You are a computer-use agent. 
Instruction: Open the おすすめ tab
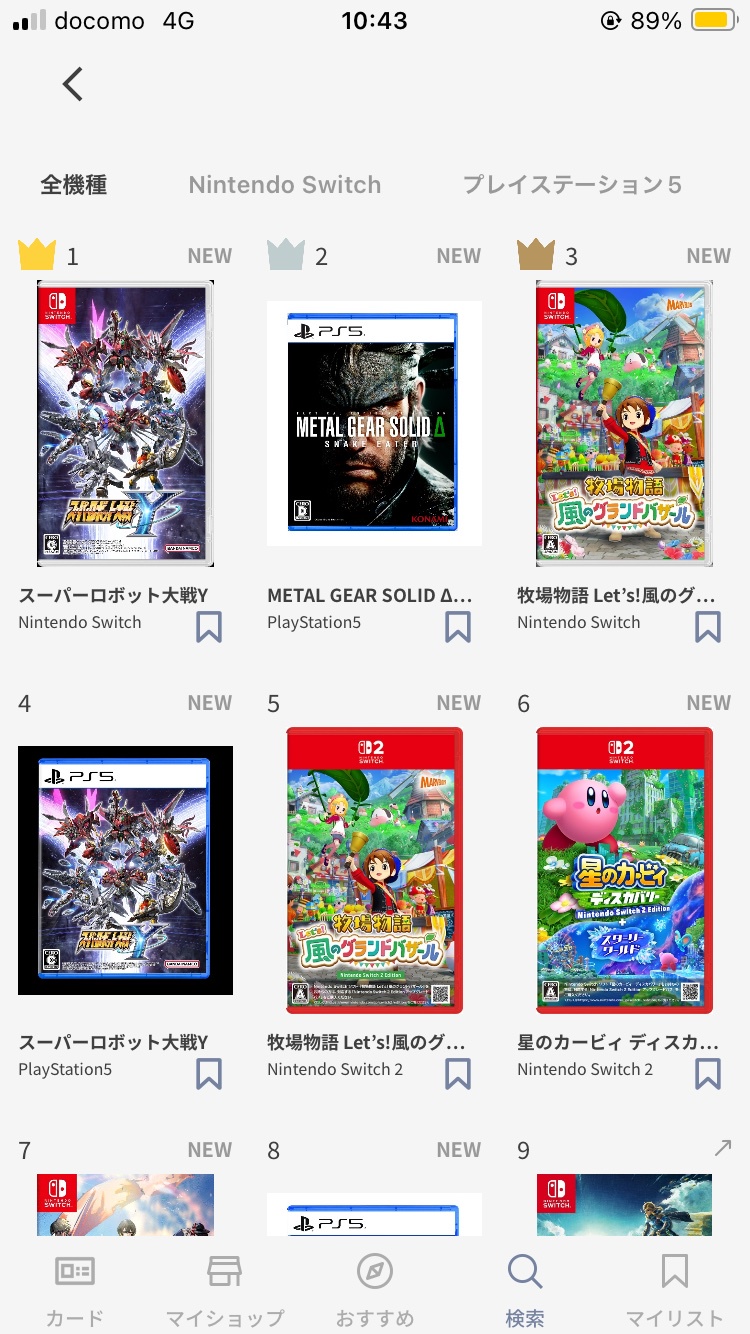click(x=375, y=1288)
